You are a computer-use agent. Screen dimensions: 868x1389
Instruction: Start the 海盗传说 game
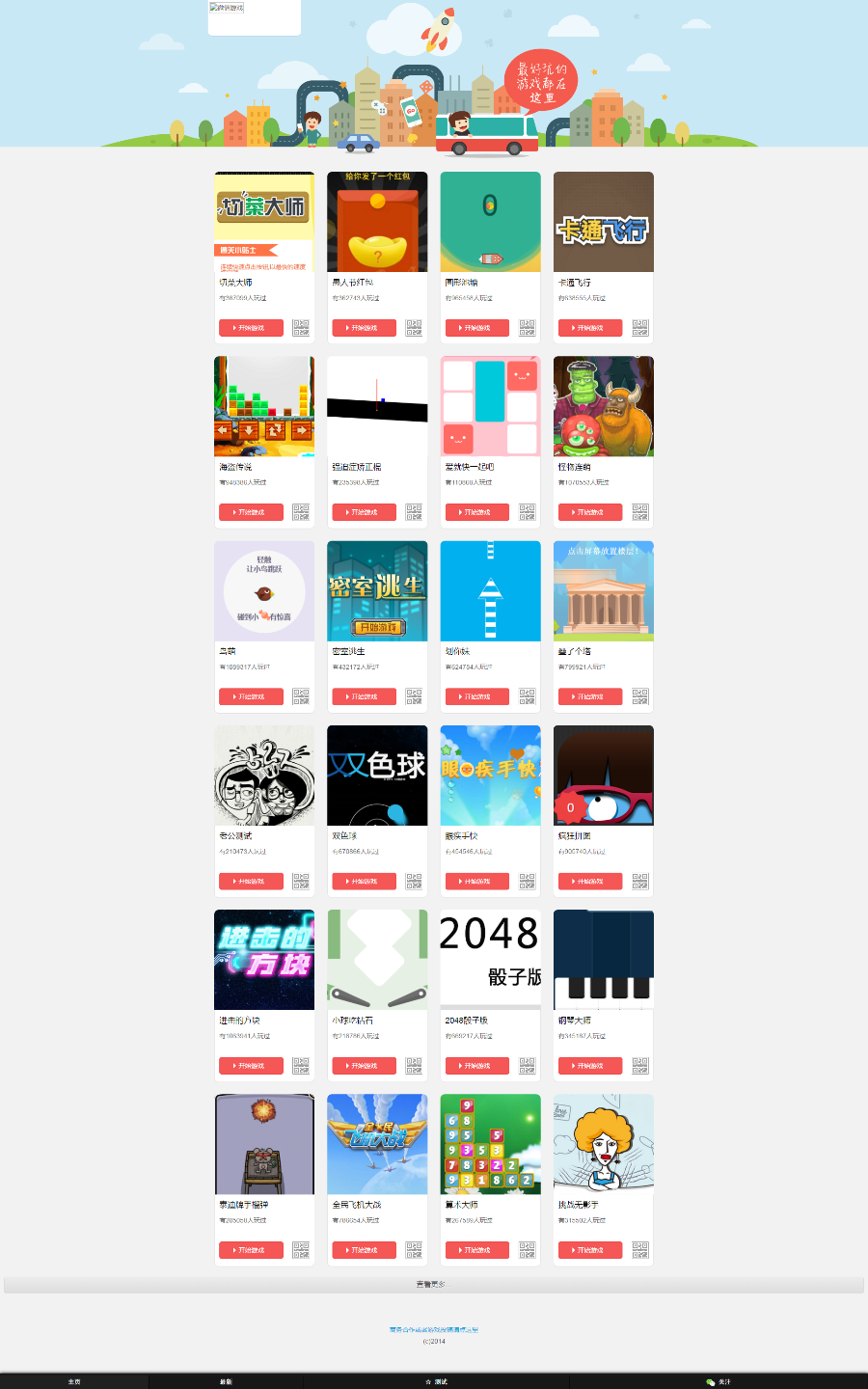pyautogui.click(x=251, y=512)
